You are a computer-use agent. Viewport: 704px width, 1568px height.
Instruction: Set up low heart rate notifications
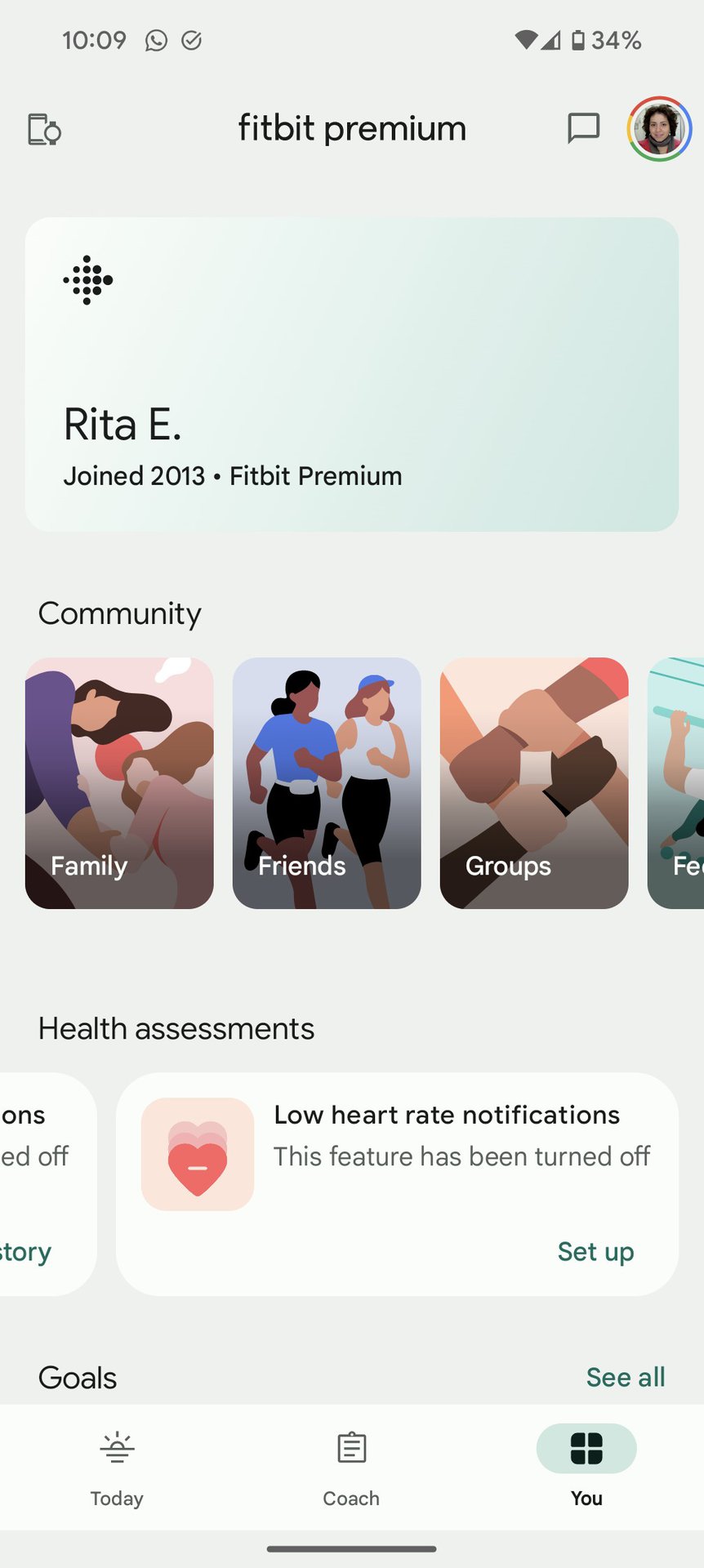[595, 1251]
